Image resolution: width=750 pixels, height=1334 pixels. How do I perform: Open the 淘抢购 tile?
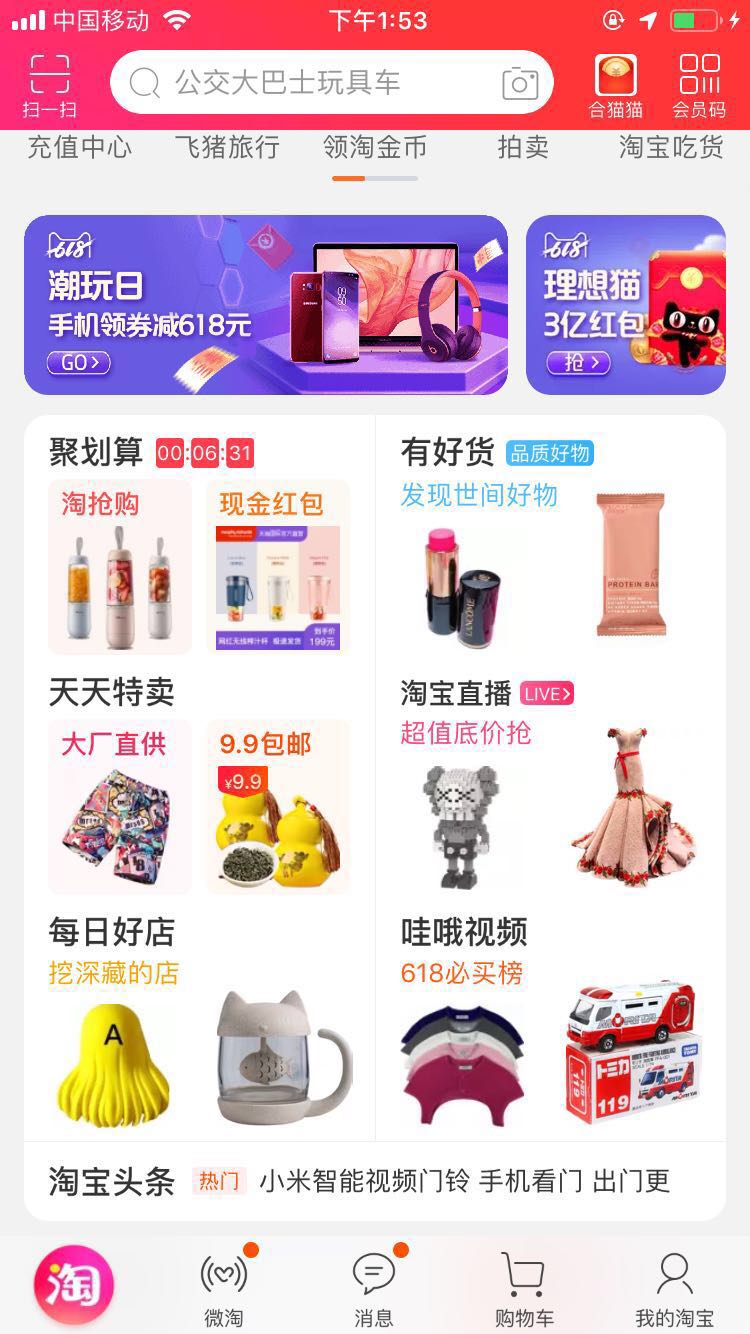pos(120,567)
